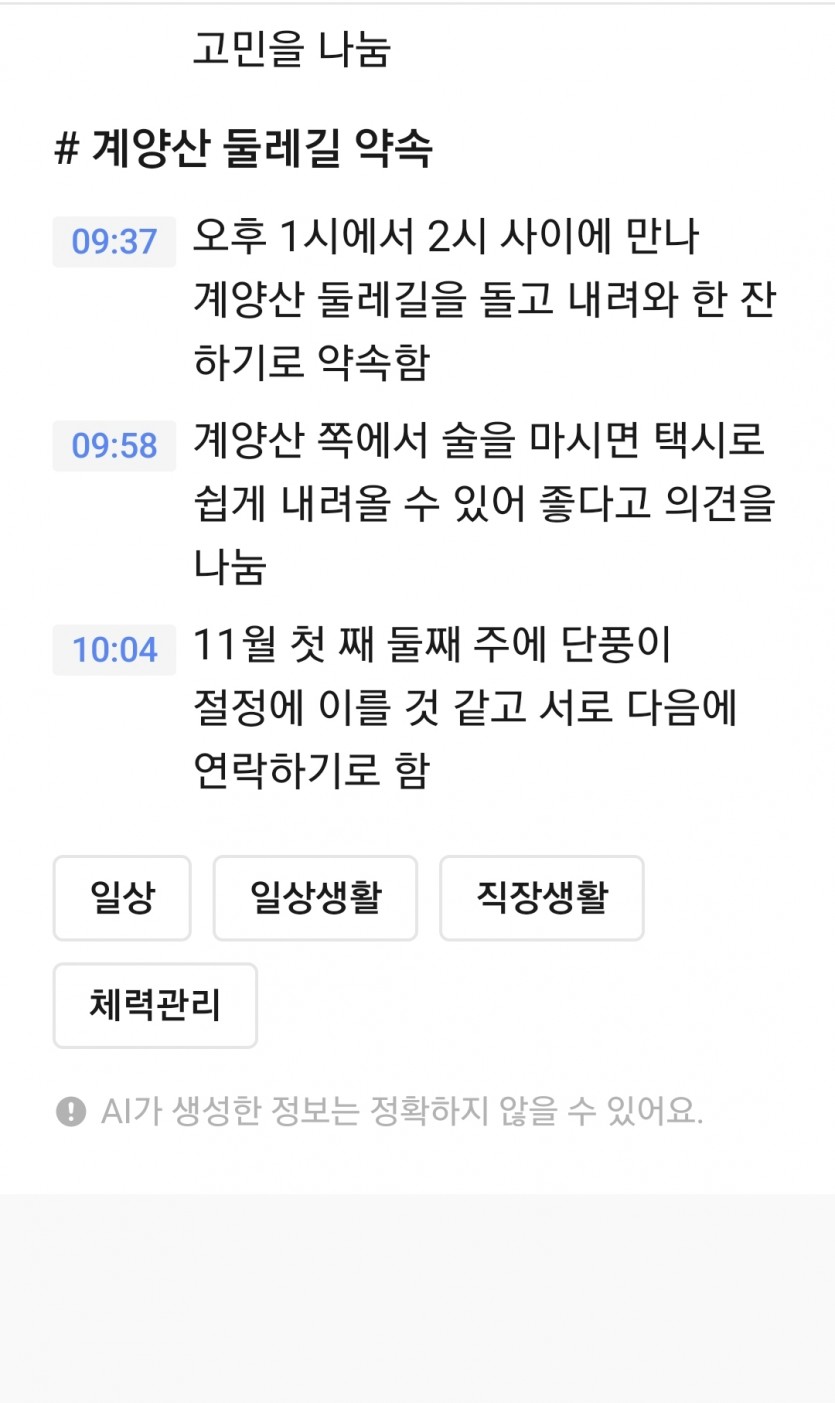Select the 일상생활 keyword chip
This screenshot has height=1403, width=835.
pos(315,898)
